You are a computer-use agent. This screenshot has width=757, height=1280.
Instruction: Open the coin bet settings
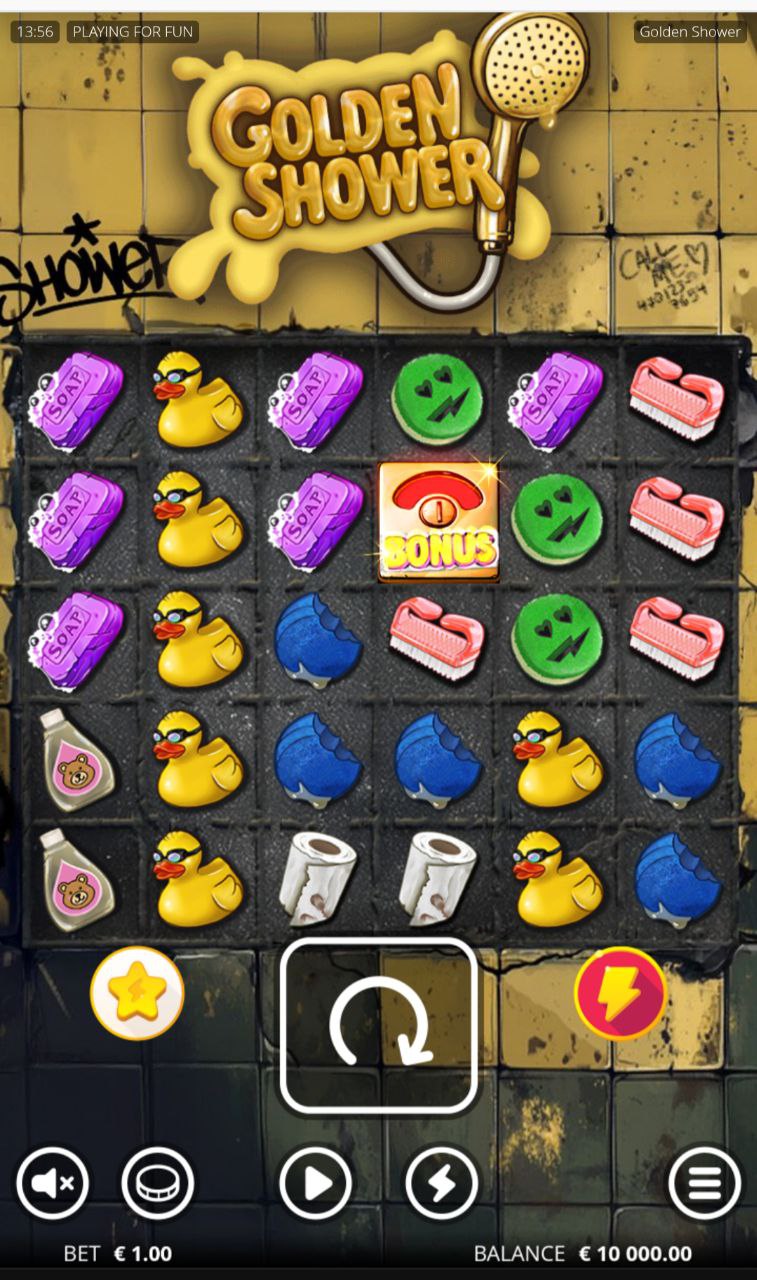(x=157, y=1184)
